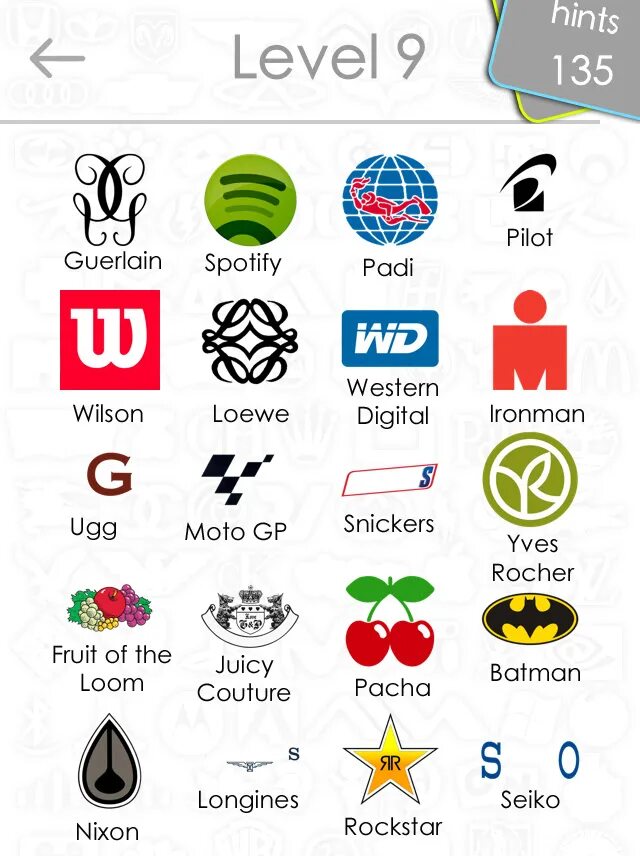This screenshot has width=640, height=856.
Task: Open the Padi logo tile
Action: pos(390,201)
